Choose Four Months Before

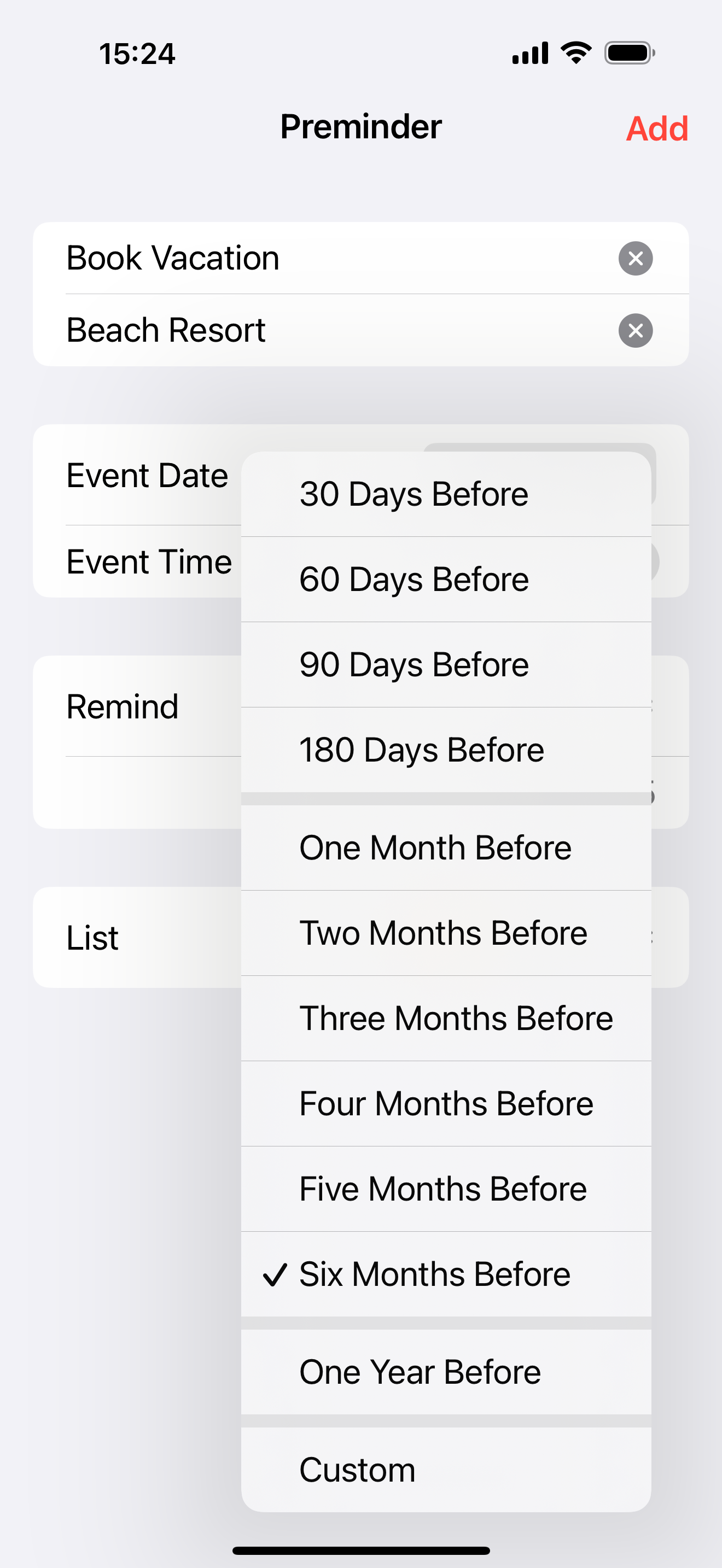point(446,1104)
